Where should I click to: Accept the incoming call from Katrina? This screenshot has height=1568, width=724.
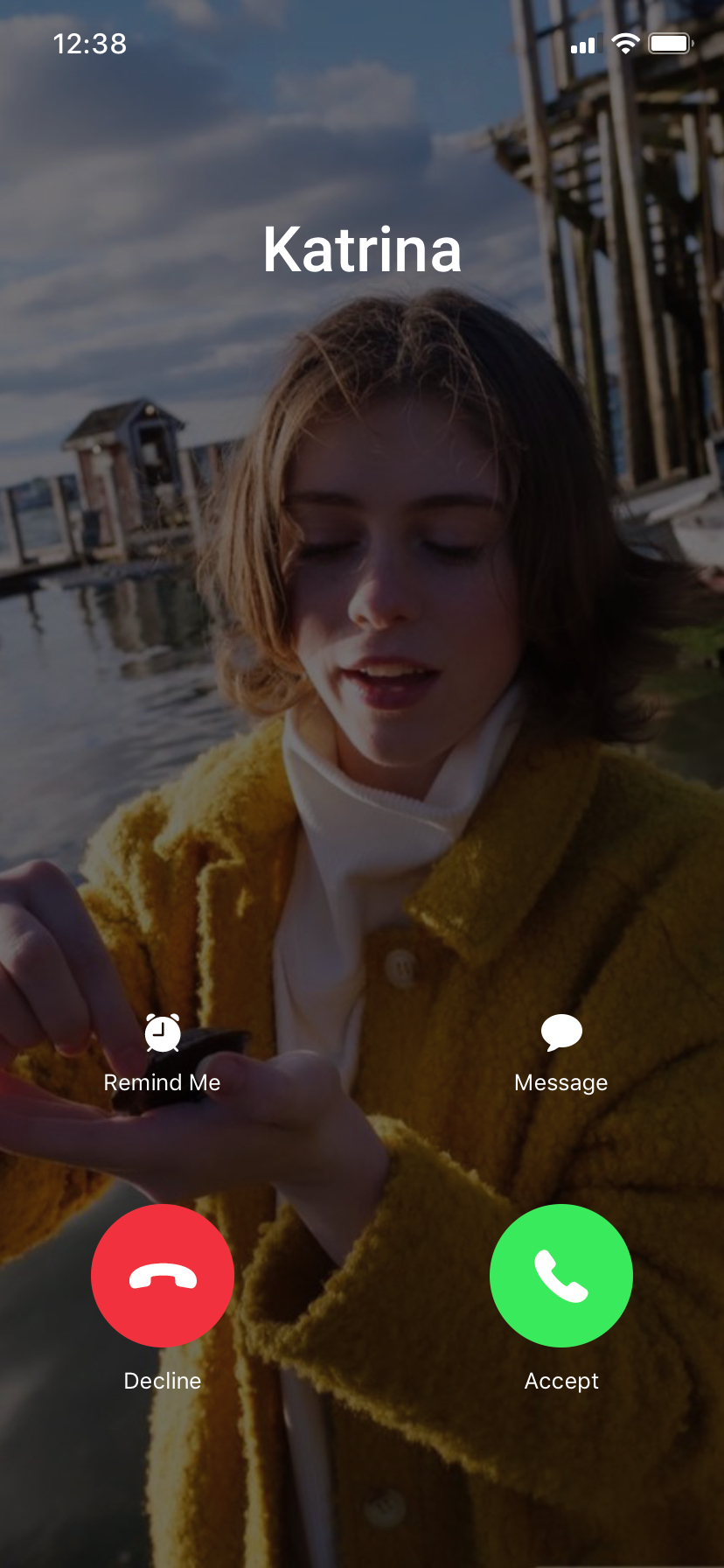(x=560, y=1275)
